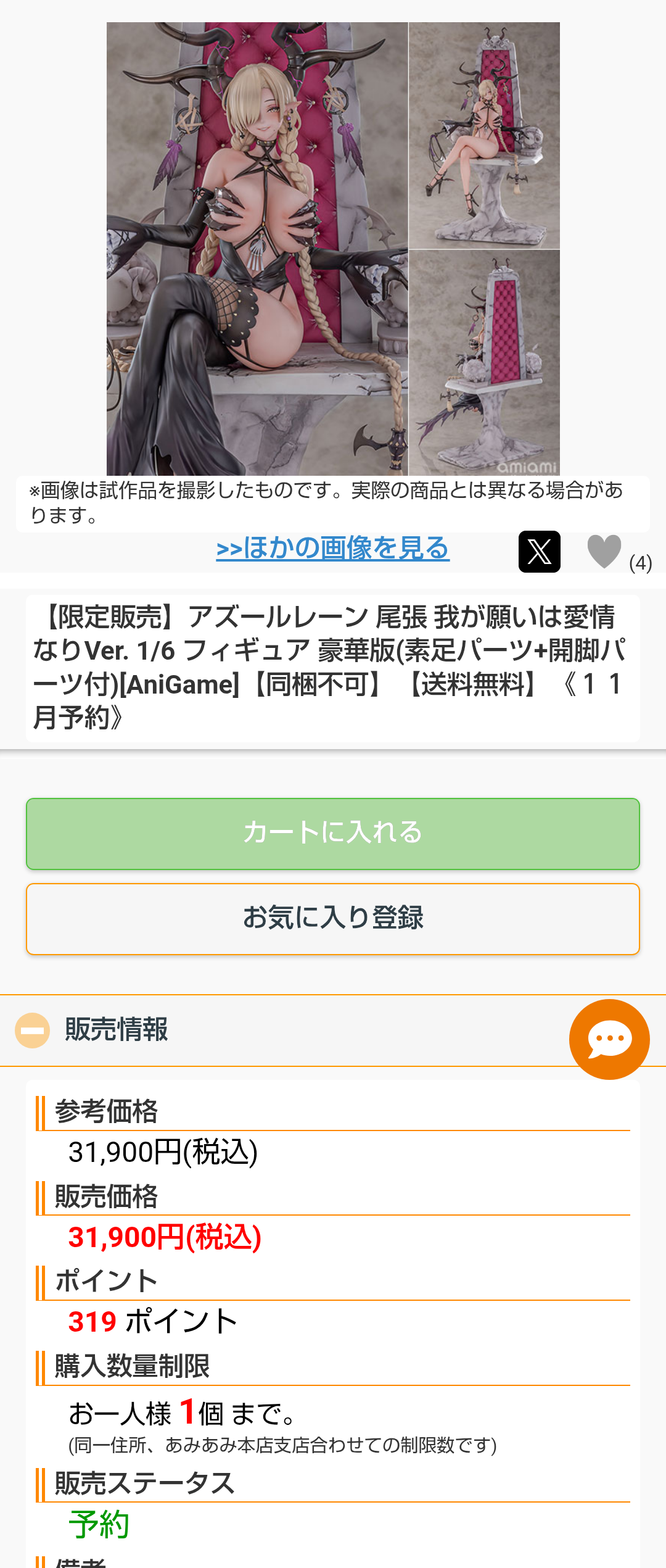Open the orange chat support bubble
The image size is (666, 1568).
click(609, 1039)
